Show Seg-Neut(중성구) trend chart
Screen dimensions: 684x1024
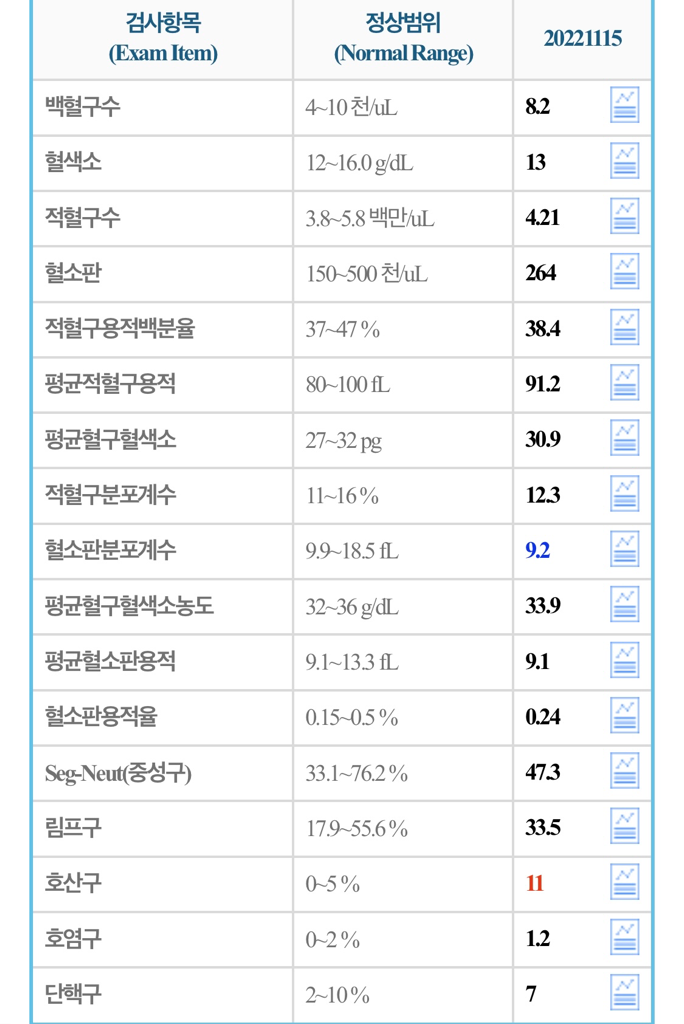pos(624,771)
